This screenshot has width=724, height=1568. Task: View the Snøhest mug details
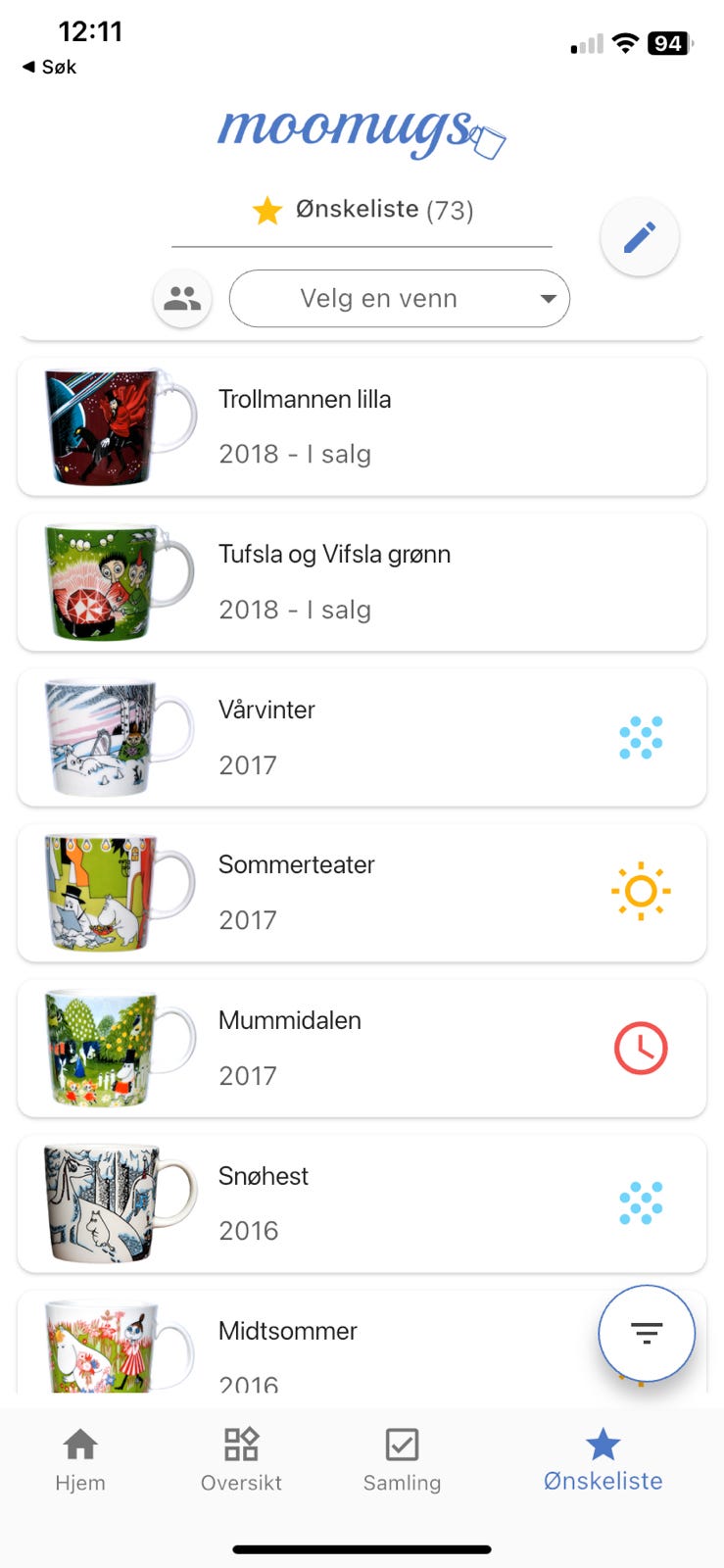tap(362, 1202)
